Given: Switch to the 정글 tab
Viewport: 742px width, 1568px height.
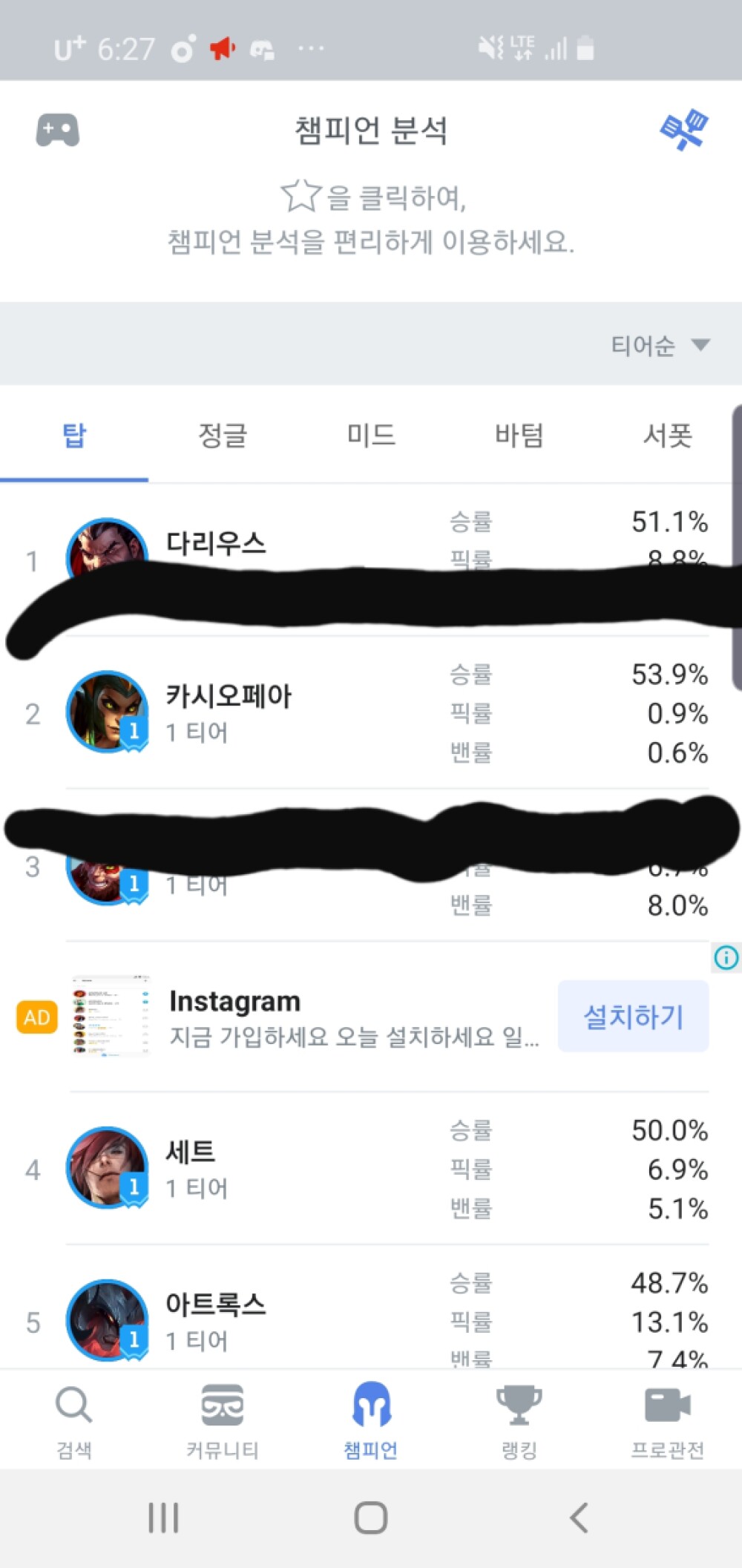Looking at the screenshot, I should [223, 436].
